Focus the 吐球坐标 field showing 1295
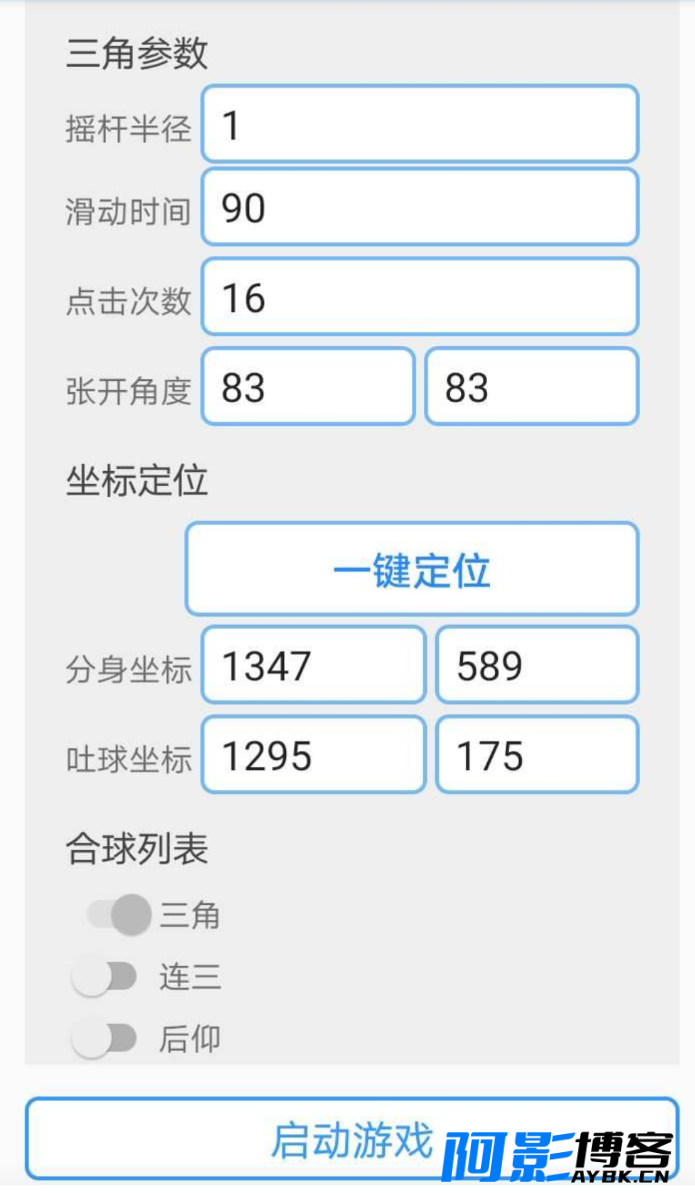Screen dimensions: 695x1193 click(314, 755)
